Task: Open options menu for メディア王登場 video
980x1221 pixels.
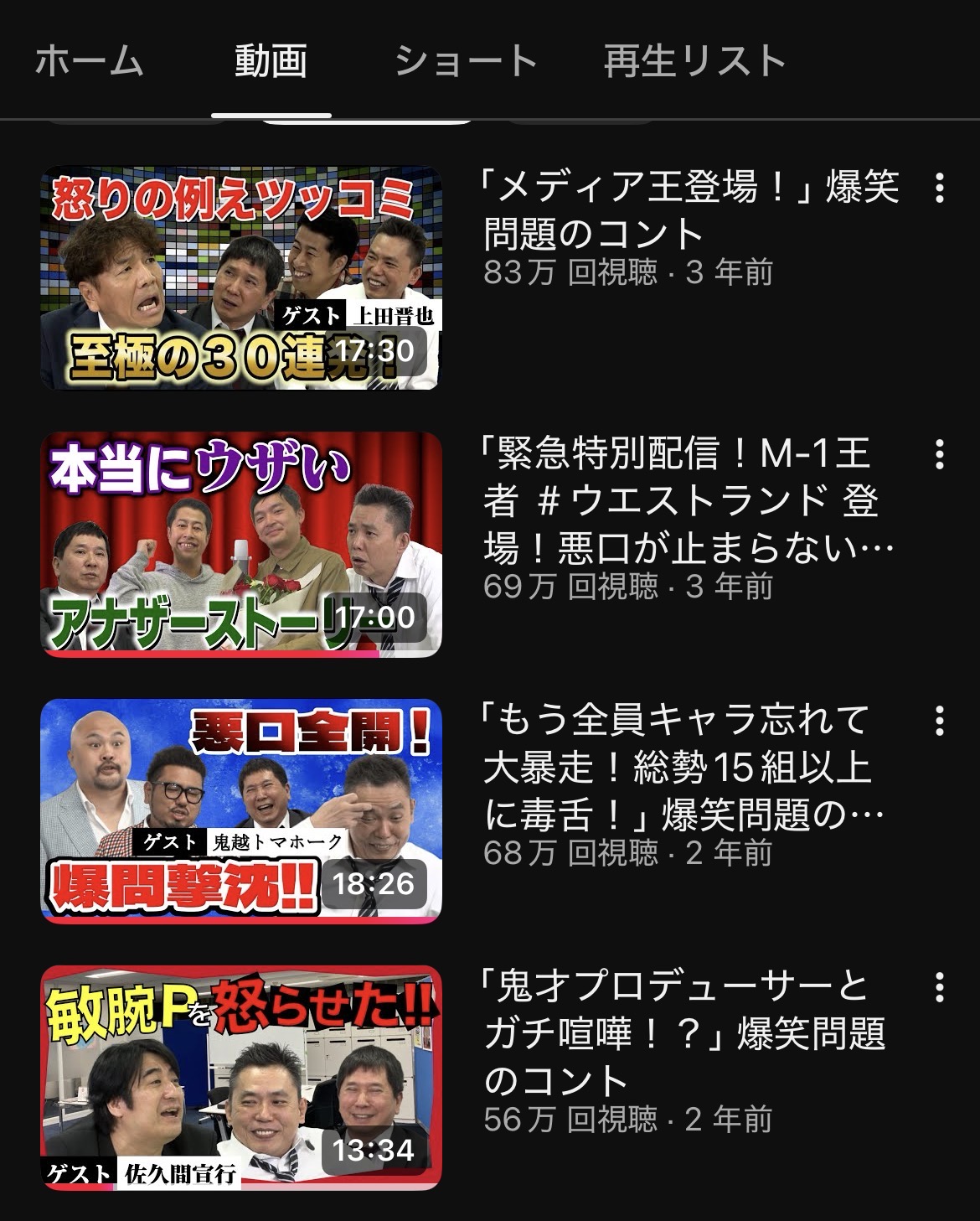Action: point(939,189)
